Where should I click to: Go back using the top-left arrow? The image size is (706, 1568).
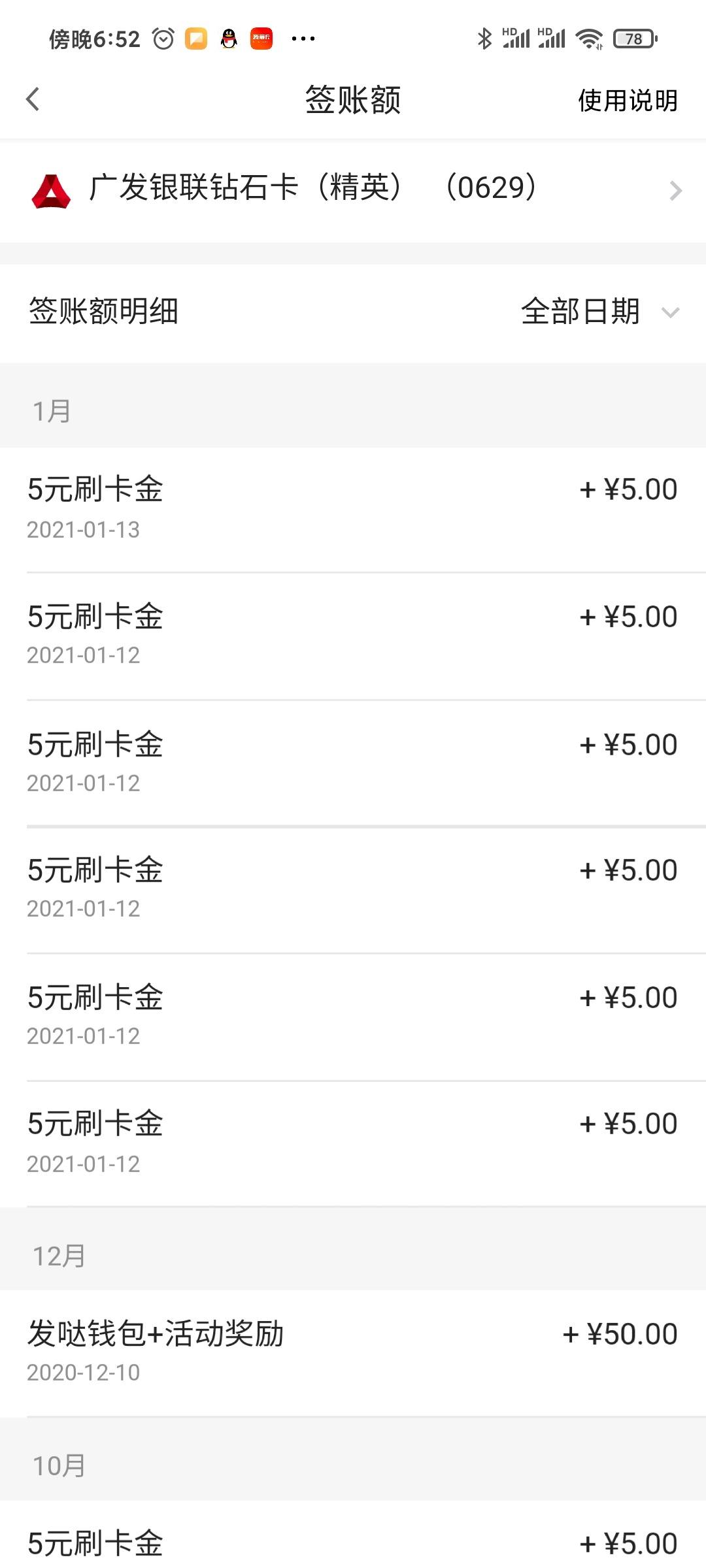pyautogui.click(x=33, y=100)
